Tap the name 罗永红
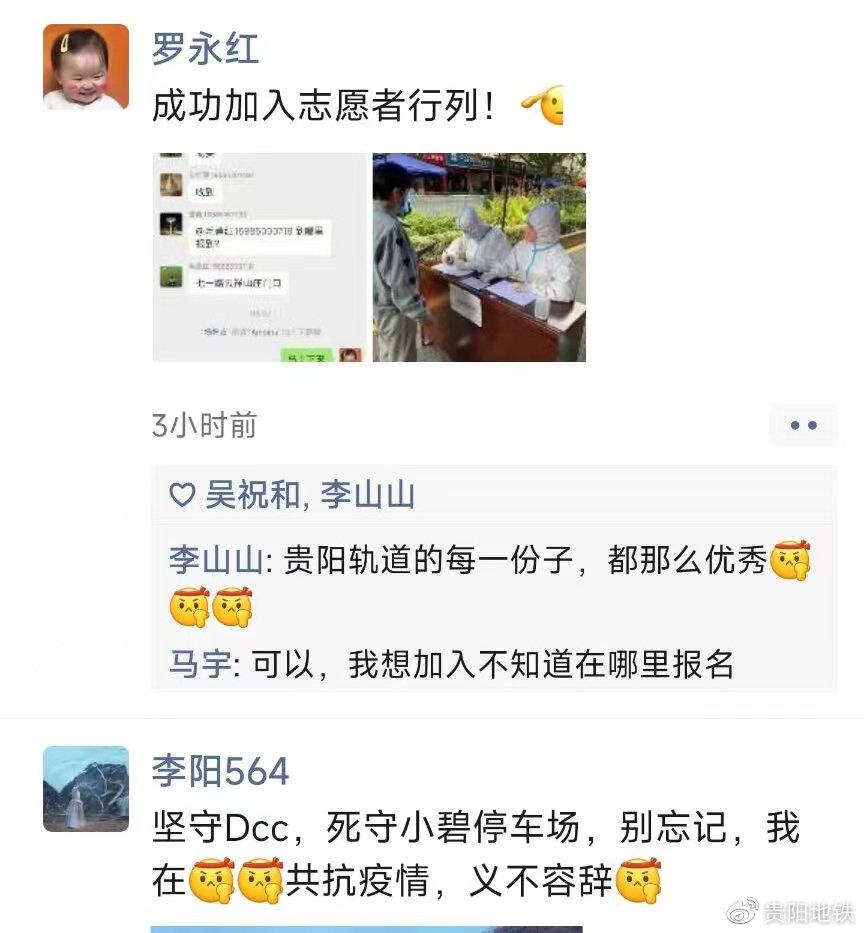864x933 pixels. (x=205, y=47)
